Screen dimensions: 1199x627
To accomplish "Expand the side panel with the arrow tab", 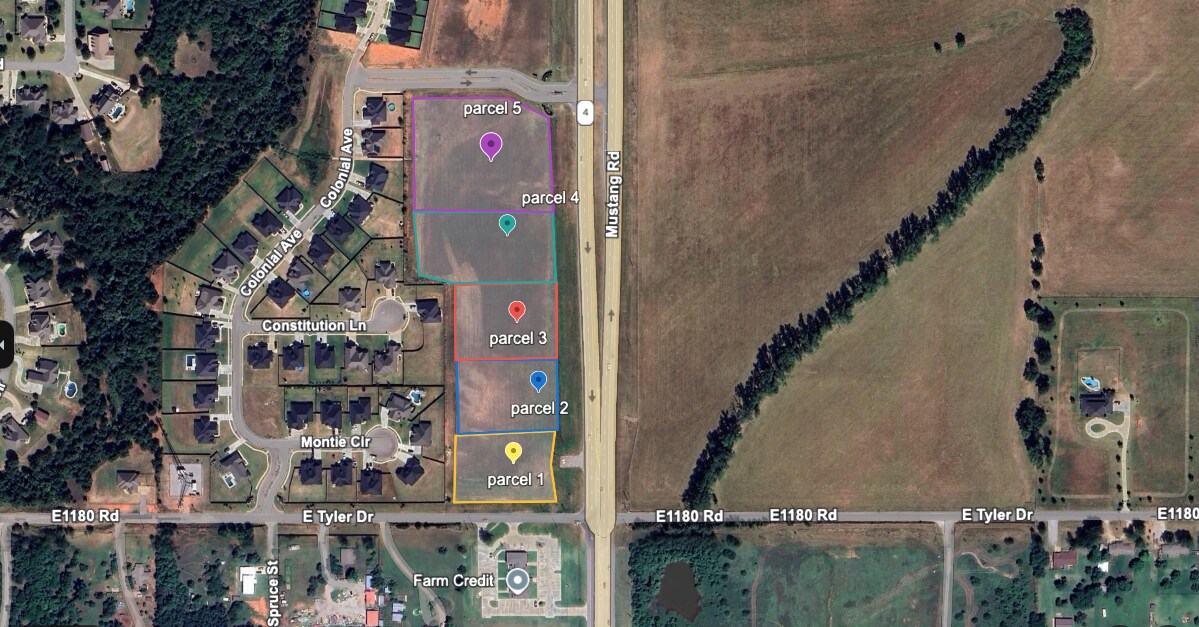I will (x=3, y=344).
